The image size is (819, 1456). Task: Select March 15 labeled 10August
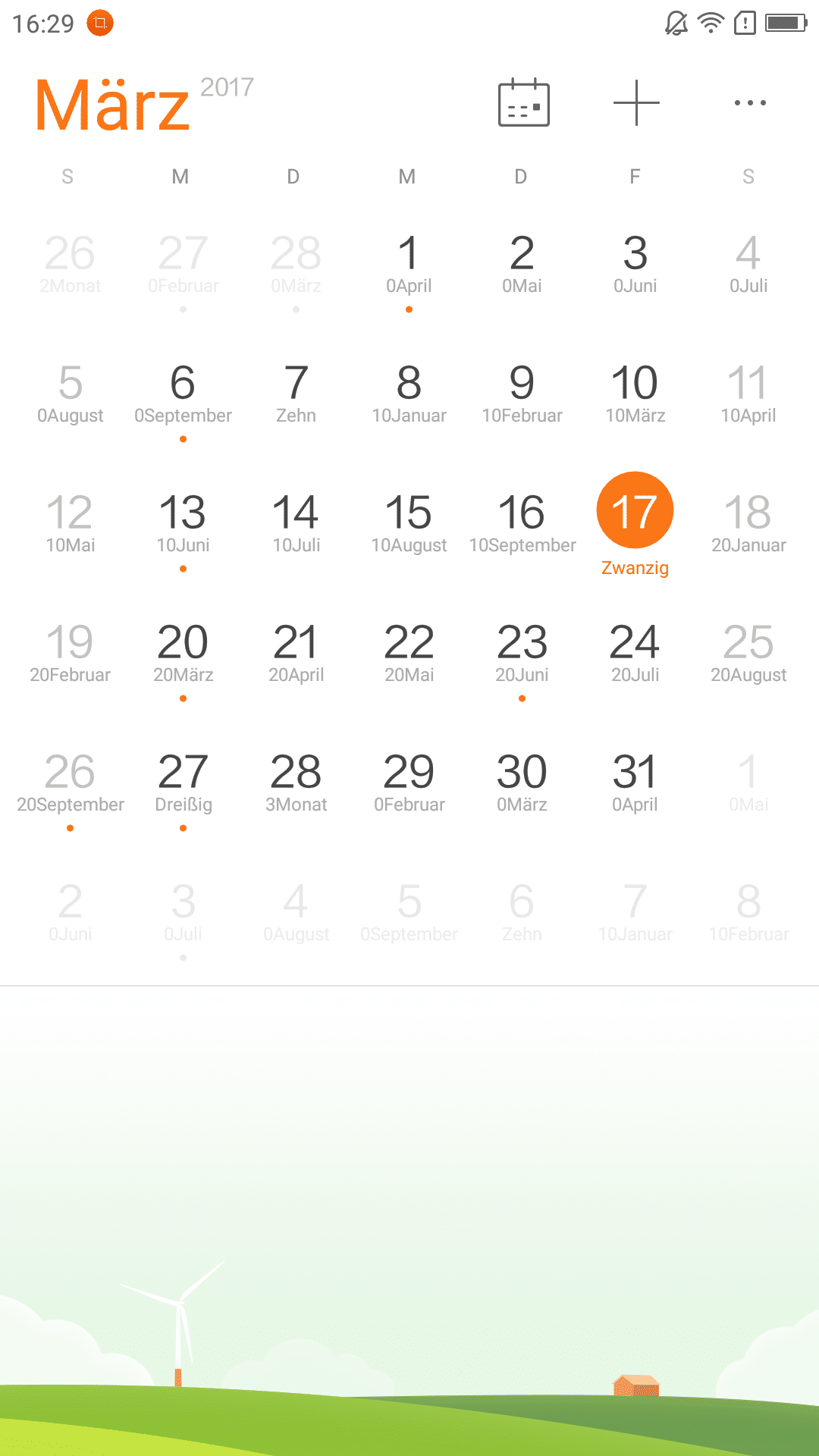[x=409, y=525]
